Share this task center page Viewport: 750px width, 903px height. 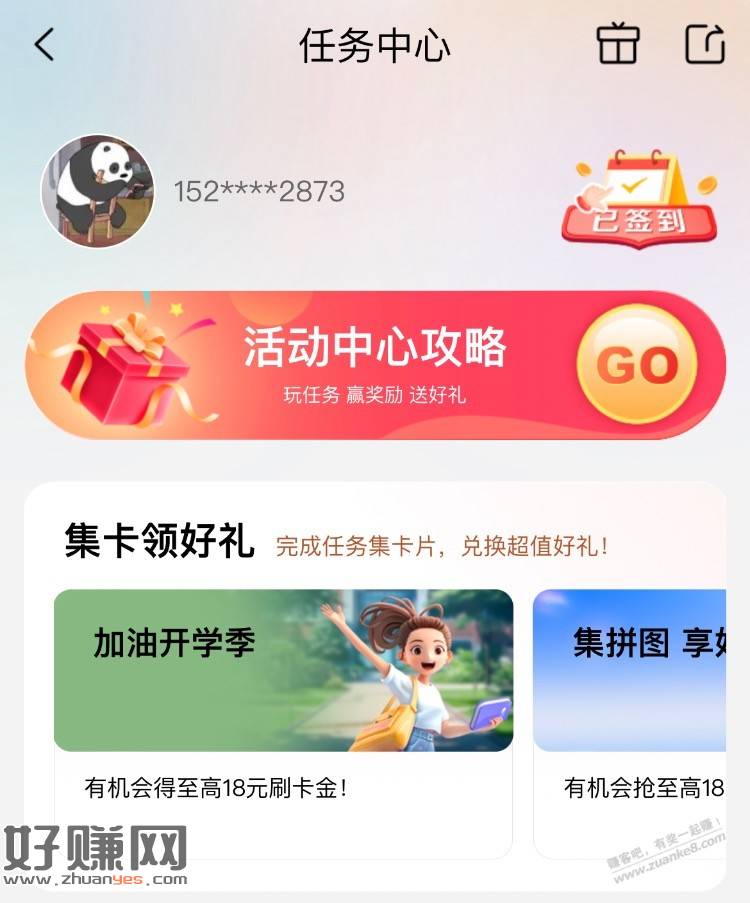[704, 44]
